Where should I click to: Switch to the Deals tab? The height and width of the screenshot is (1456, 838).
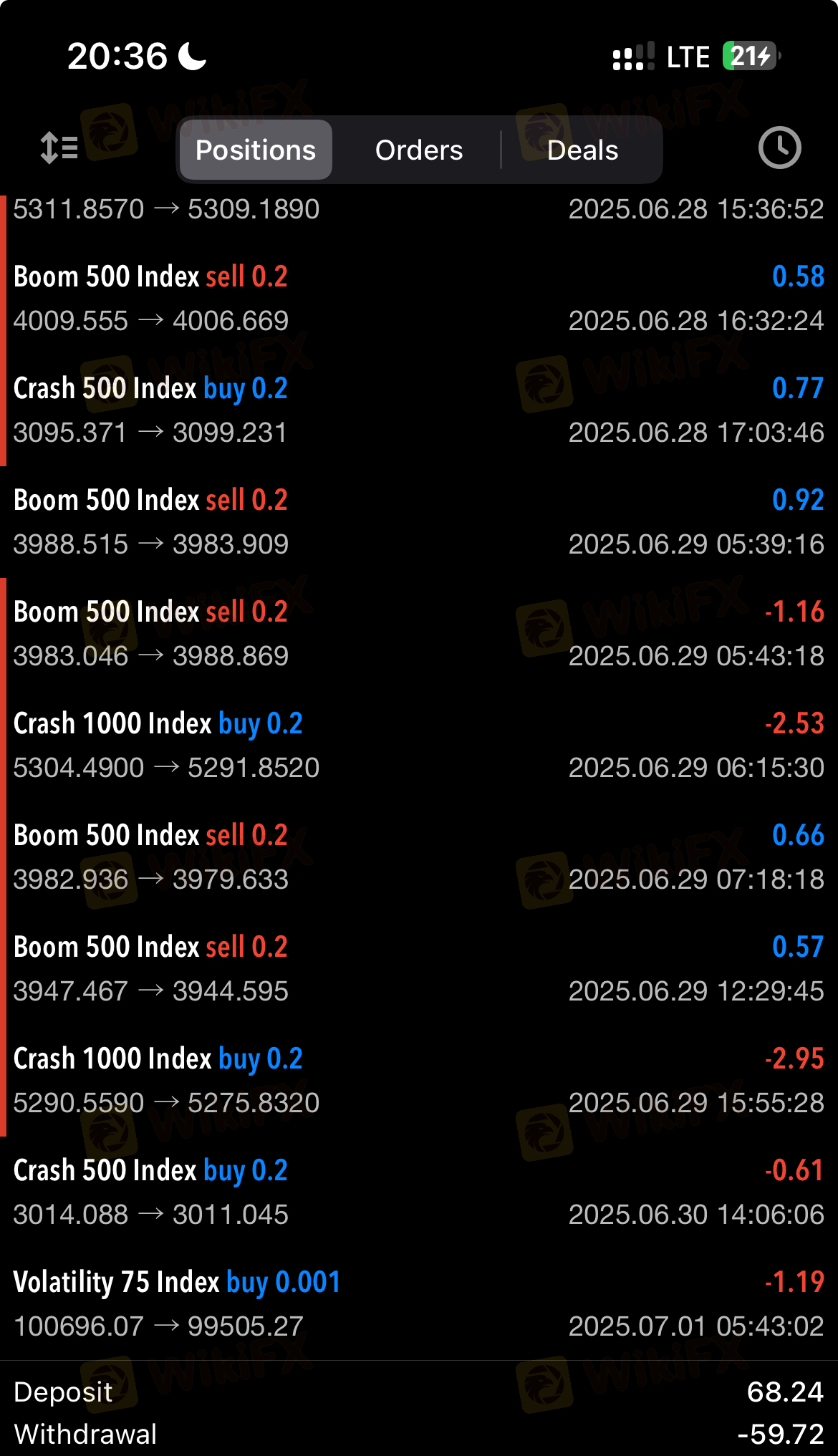(x=582, y=150)
